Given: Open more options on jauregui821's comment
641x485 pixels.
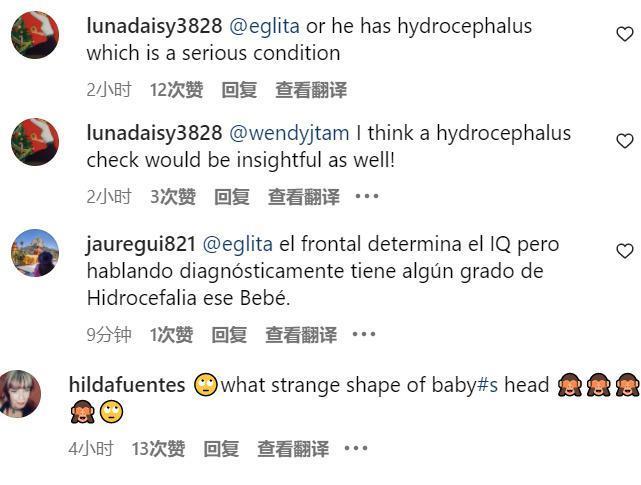Looking at the screenshot, I should pos(364,335).
